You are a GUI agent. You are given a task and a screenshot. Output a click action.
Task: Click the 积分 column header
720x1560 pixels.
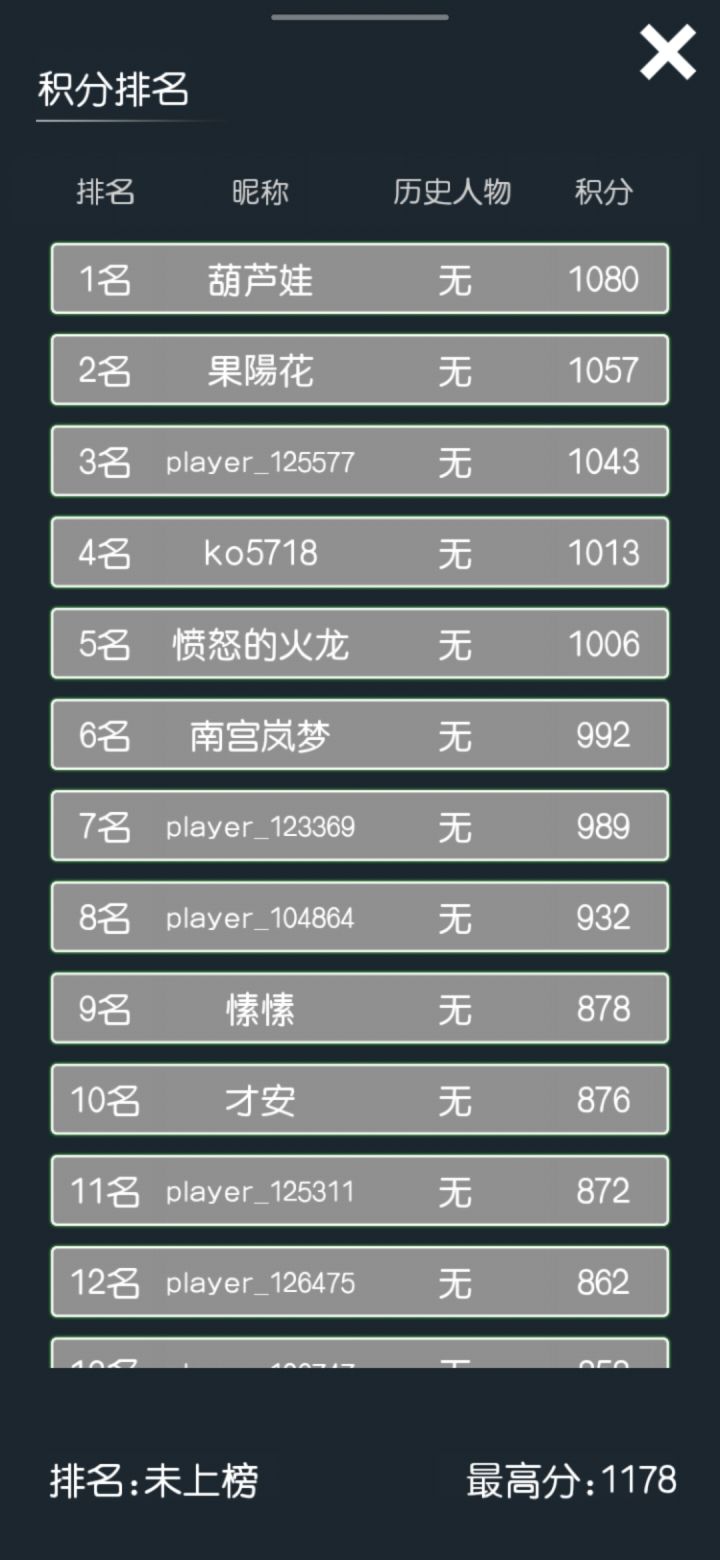coord(604,193)
